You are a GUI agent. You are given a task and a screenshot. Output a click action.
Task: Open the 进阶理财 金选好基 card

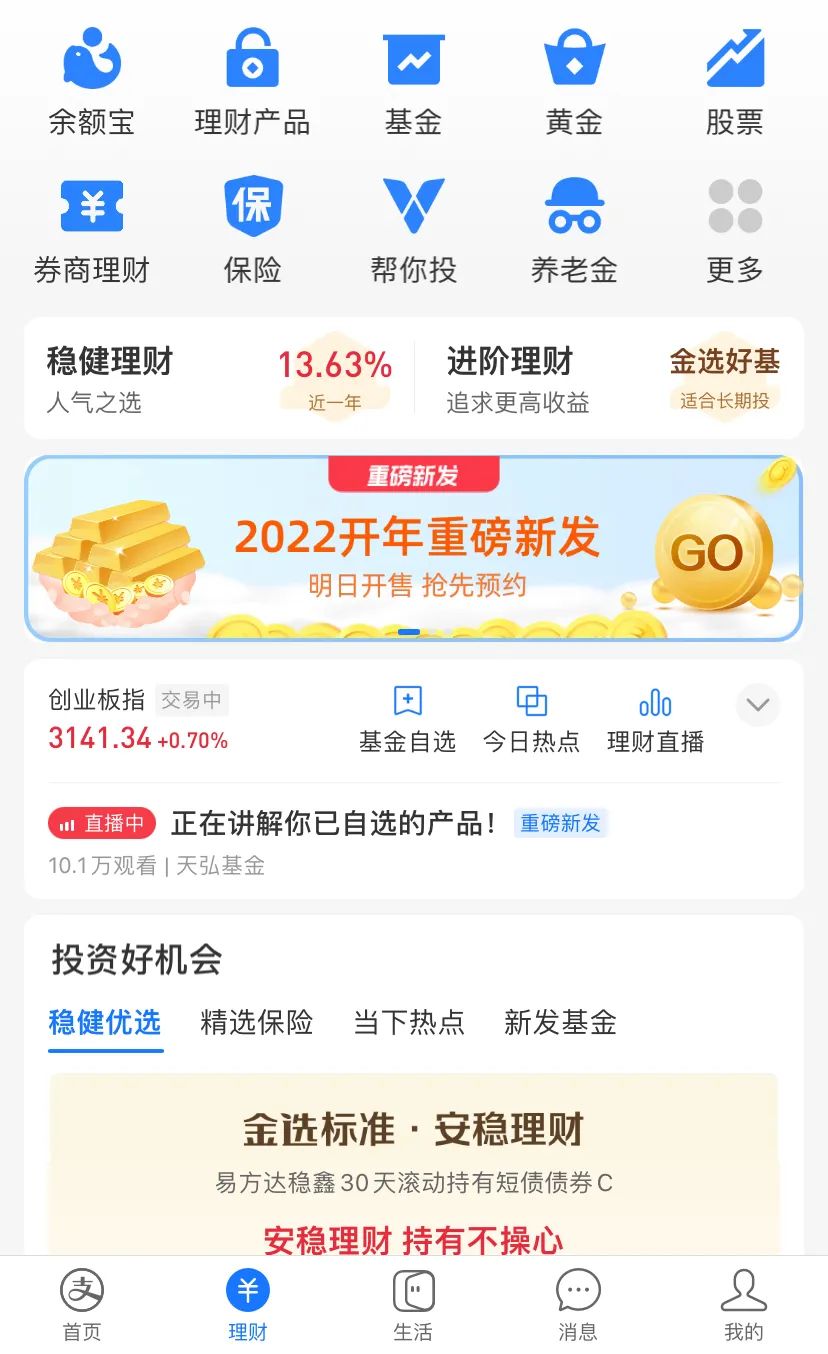612,378
